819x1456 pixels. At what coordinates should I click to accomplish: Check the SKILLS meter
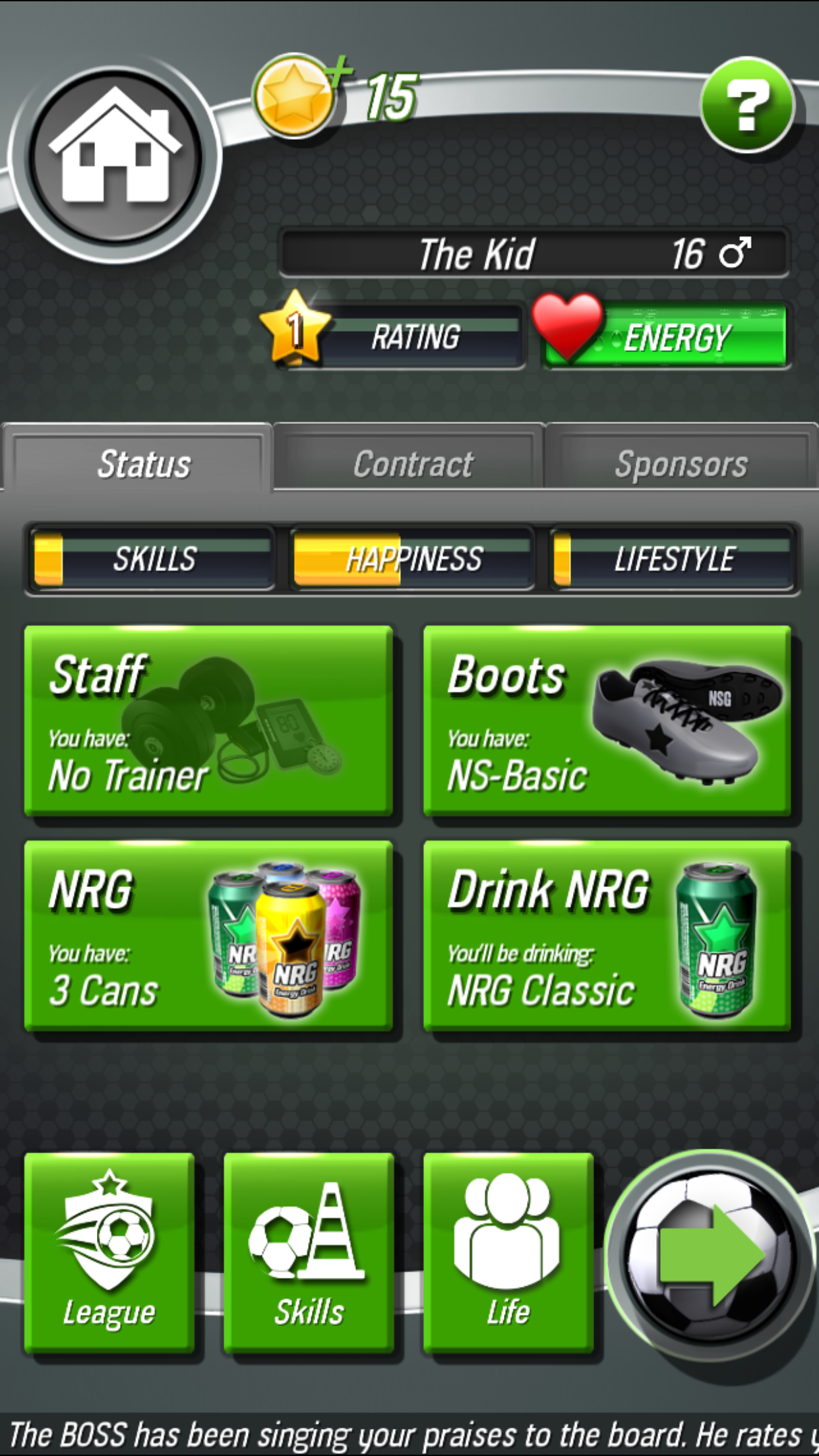click(x=153, y=560)
